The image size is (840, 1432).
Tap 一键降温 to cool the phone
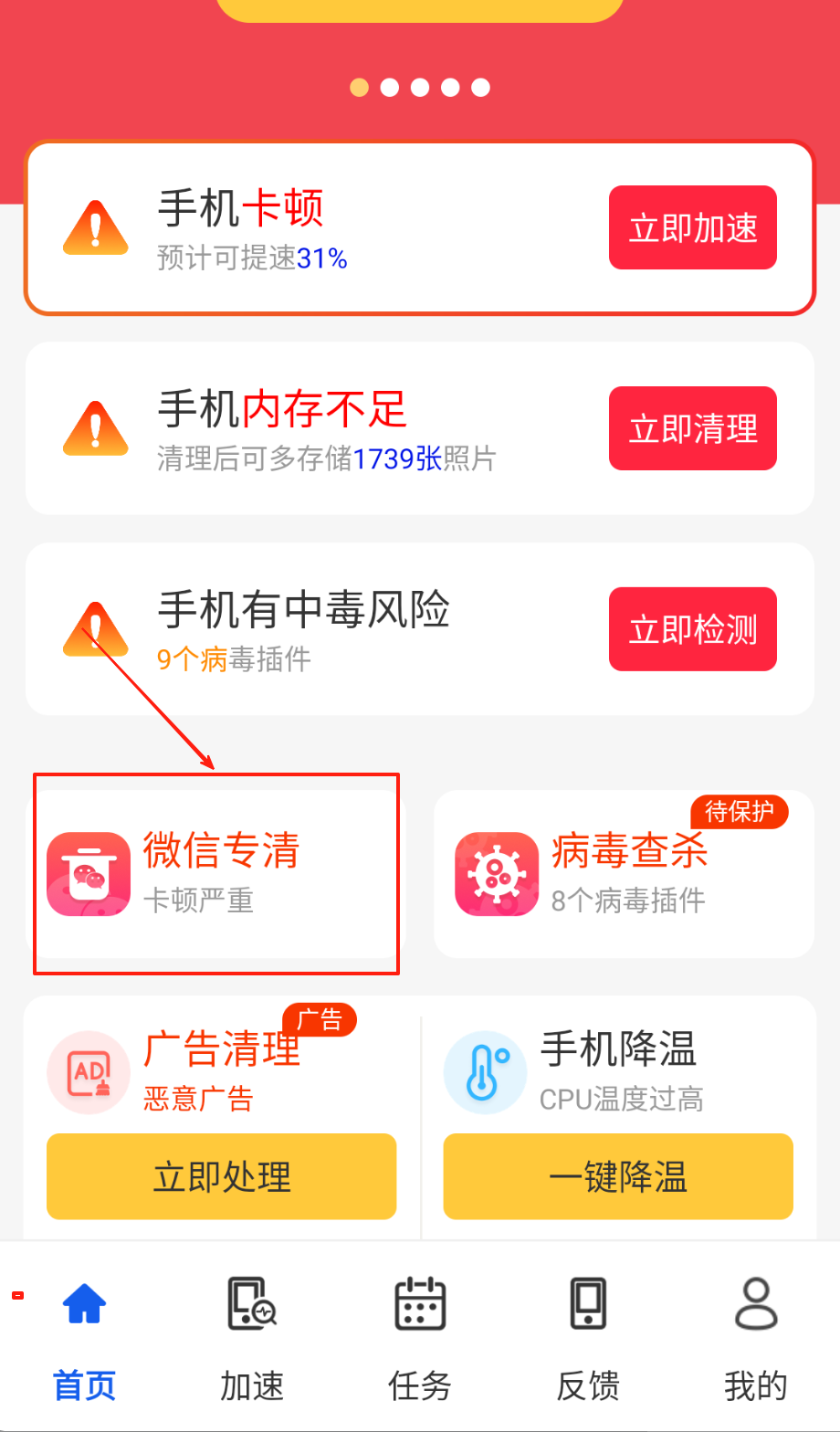coord(618,1176)
